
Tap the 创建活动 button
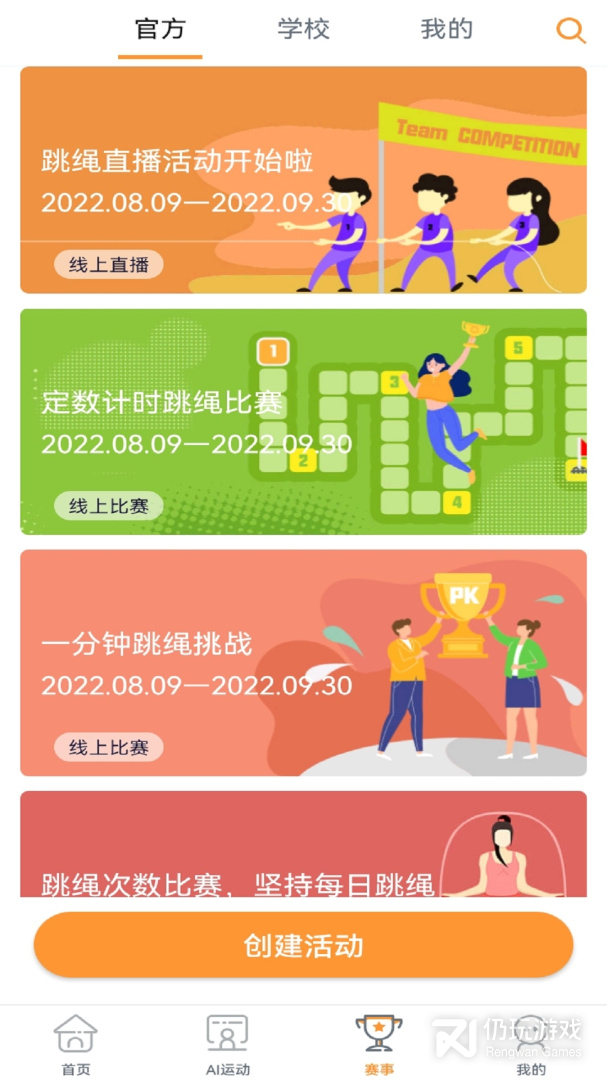(x=303, y=945)
